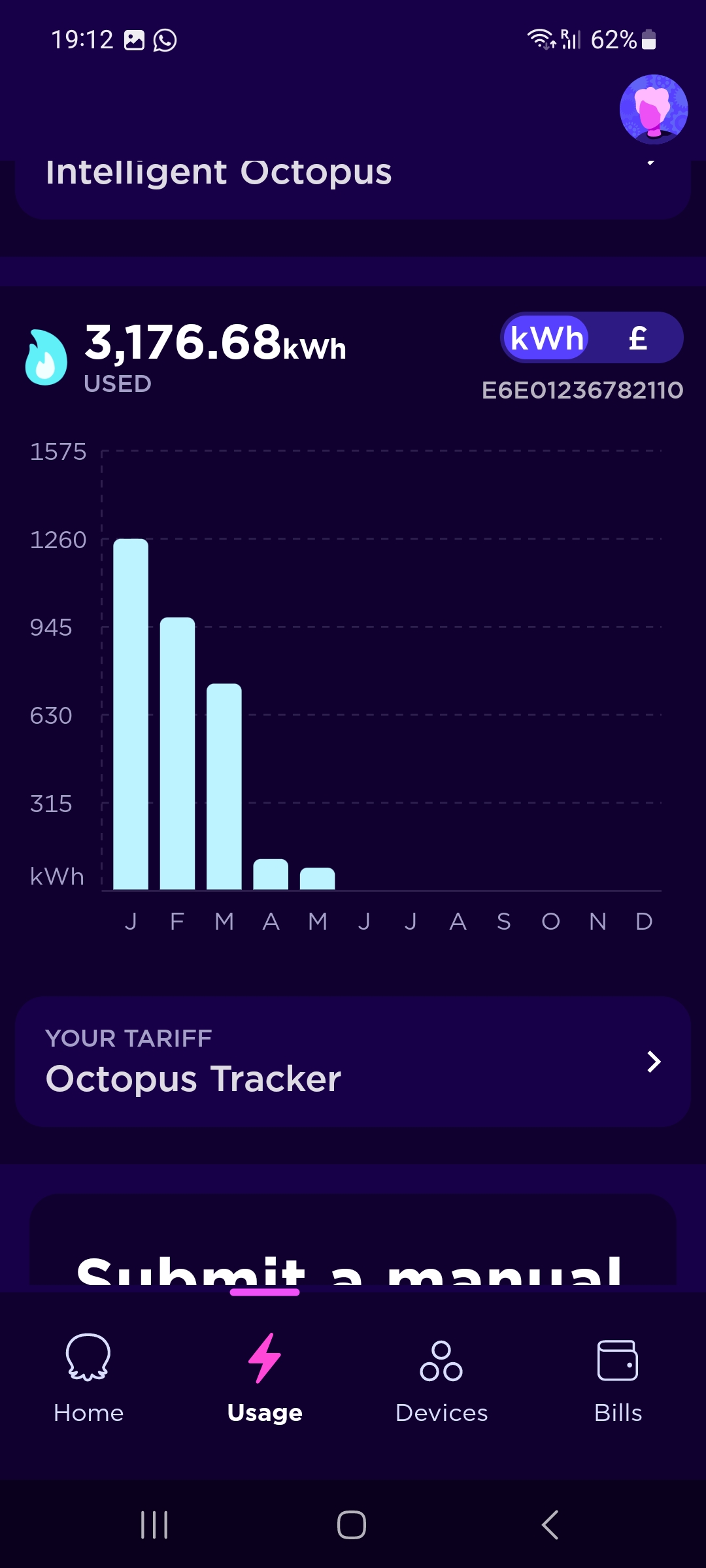706x1568 pixels.
Task: Open the Octopus Tracker tariff card
Action: click(x=353, y=1062)
